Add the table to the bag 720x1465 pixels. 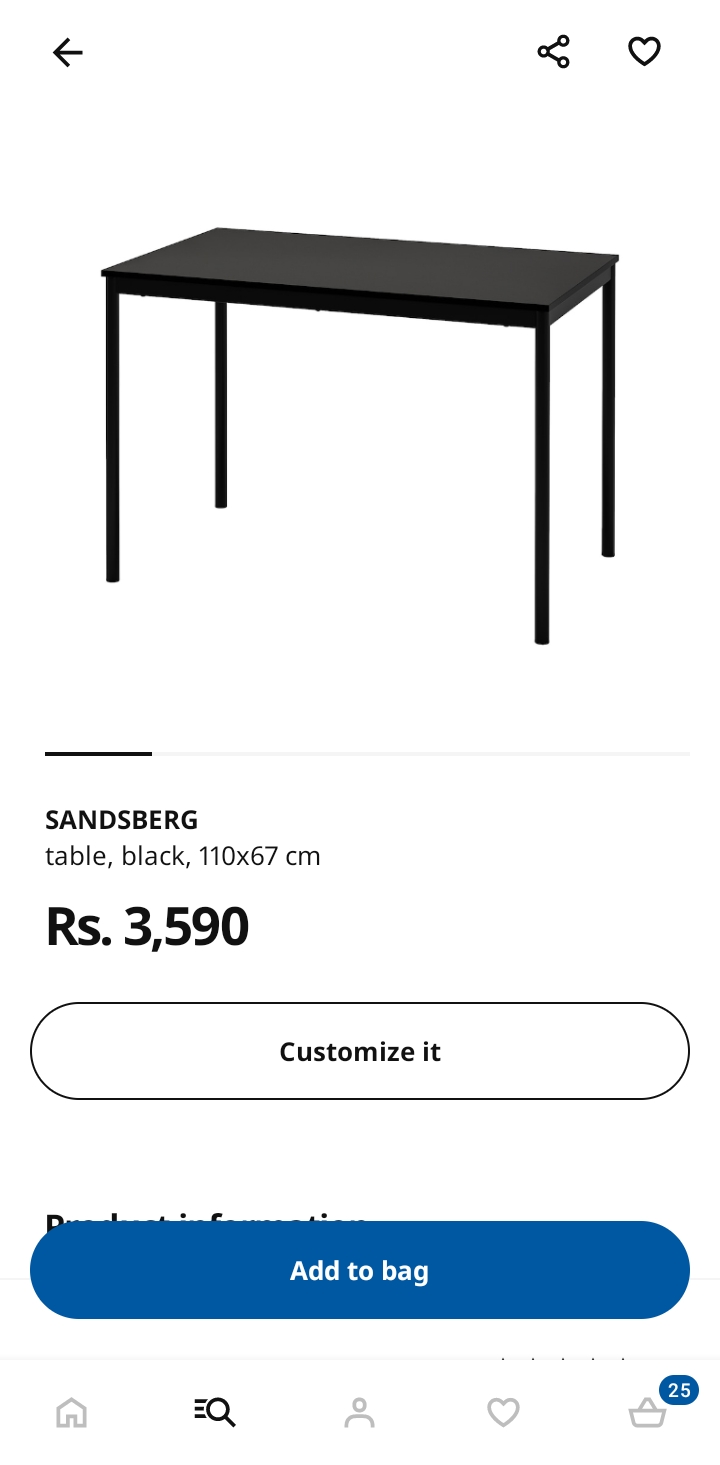point(360,1270)
